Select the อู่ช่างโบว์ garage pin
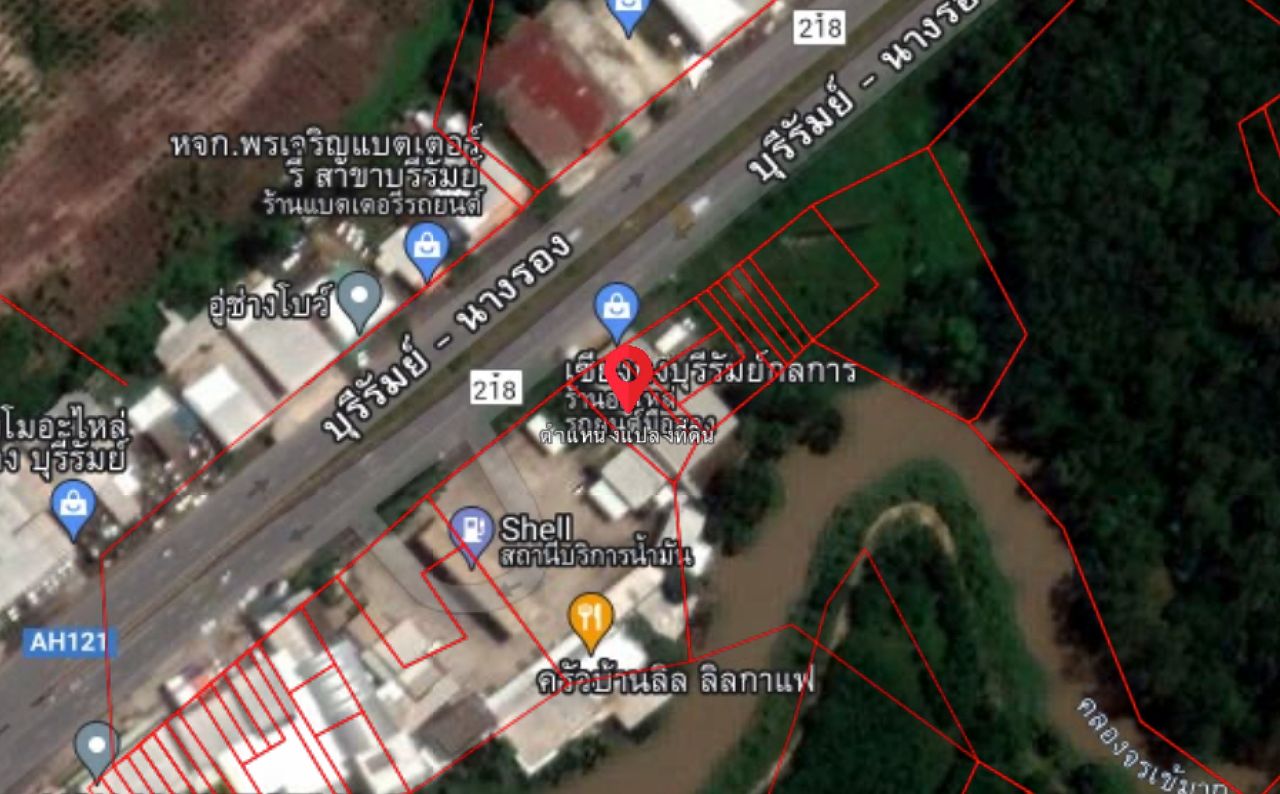This screenshot has height=794, width=1280. (x=359, y=298)
